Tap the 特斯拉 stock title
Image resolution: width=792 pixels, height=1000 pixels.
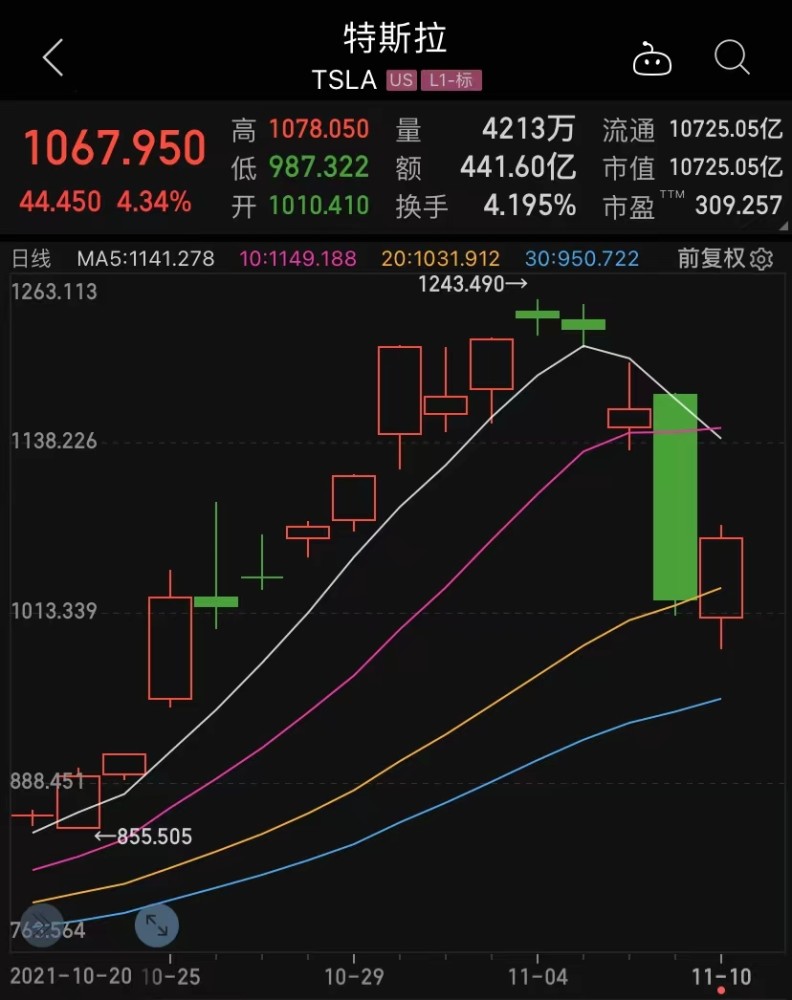coord(395,38)
